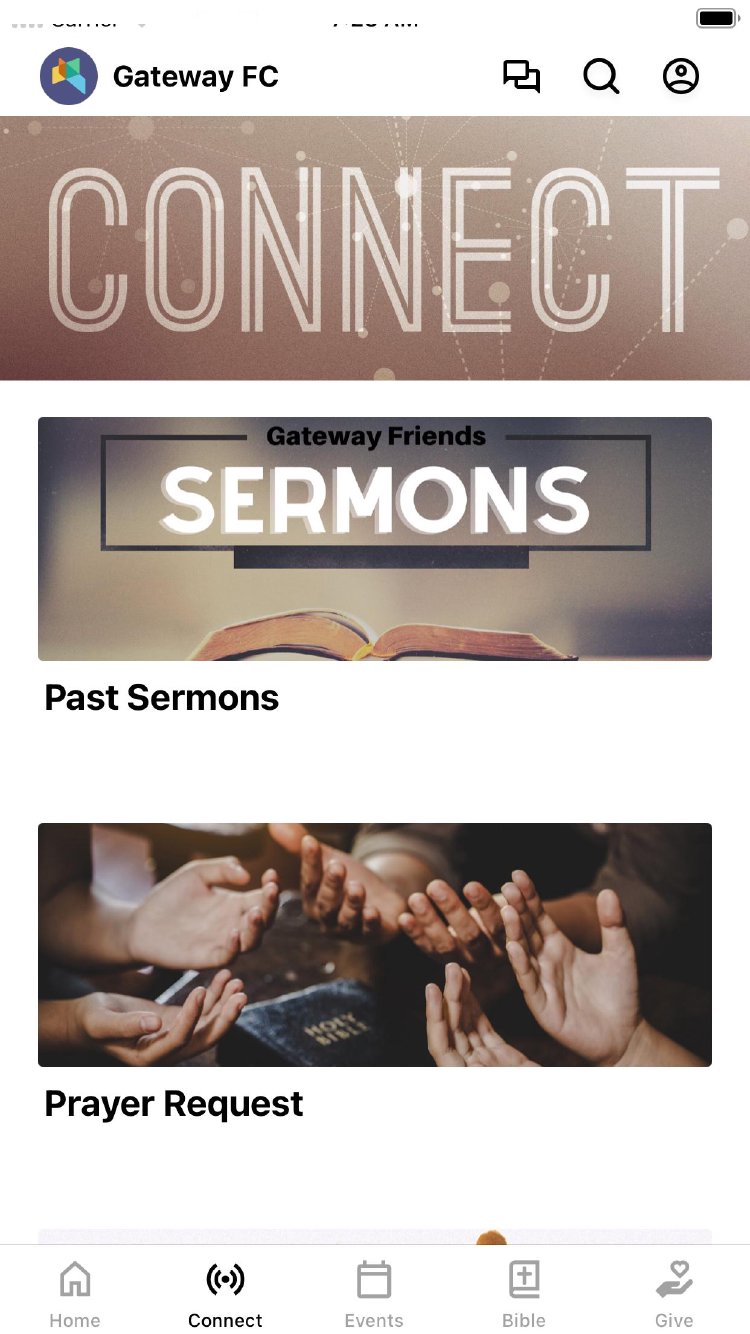Viewport: 750px width, 1334px height.
Task: Go to the Events tab
Action: pos(374,1292)
